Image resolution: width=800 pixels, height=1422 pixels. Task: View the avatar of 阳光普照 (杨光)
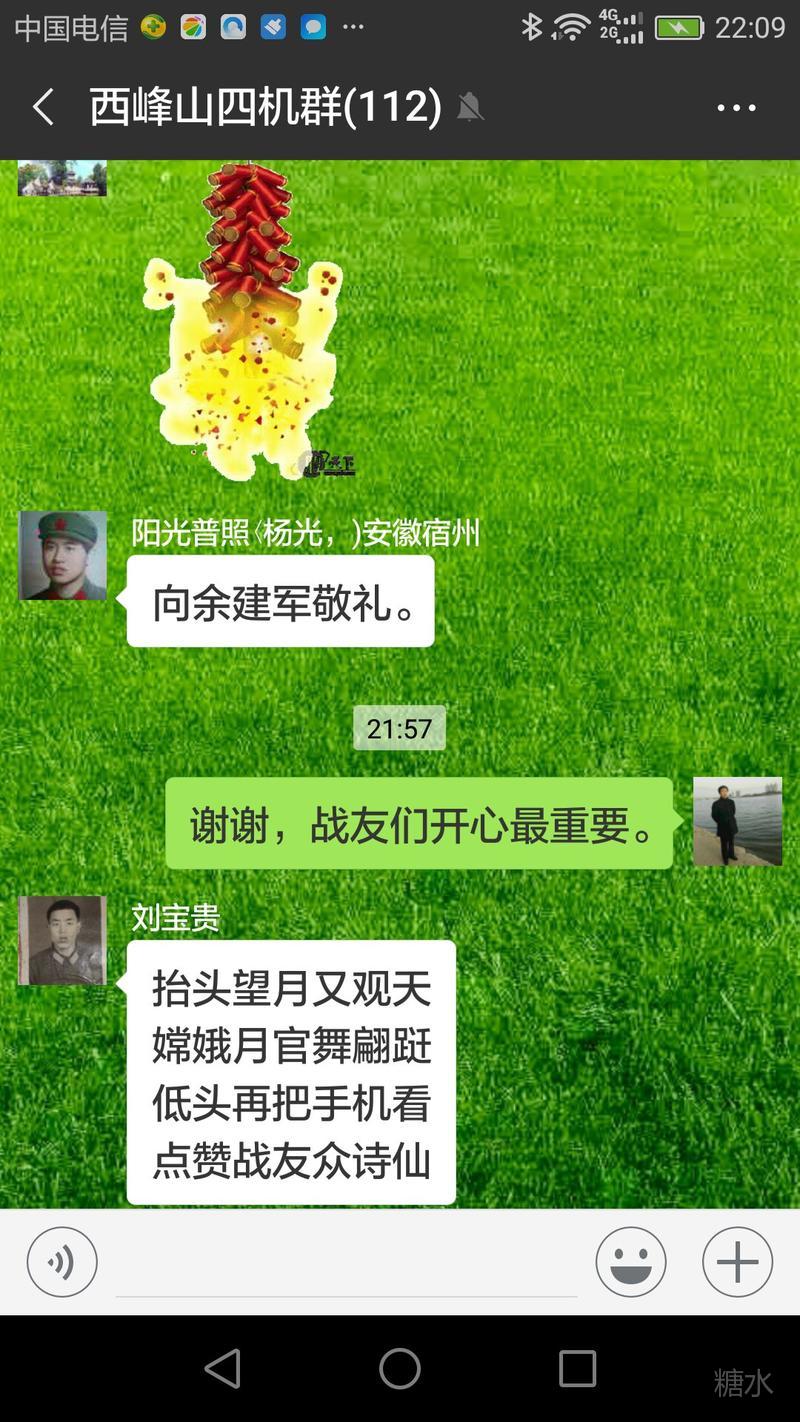pos(62,556)
